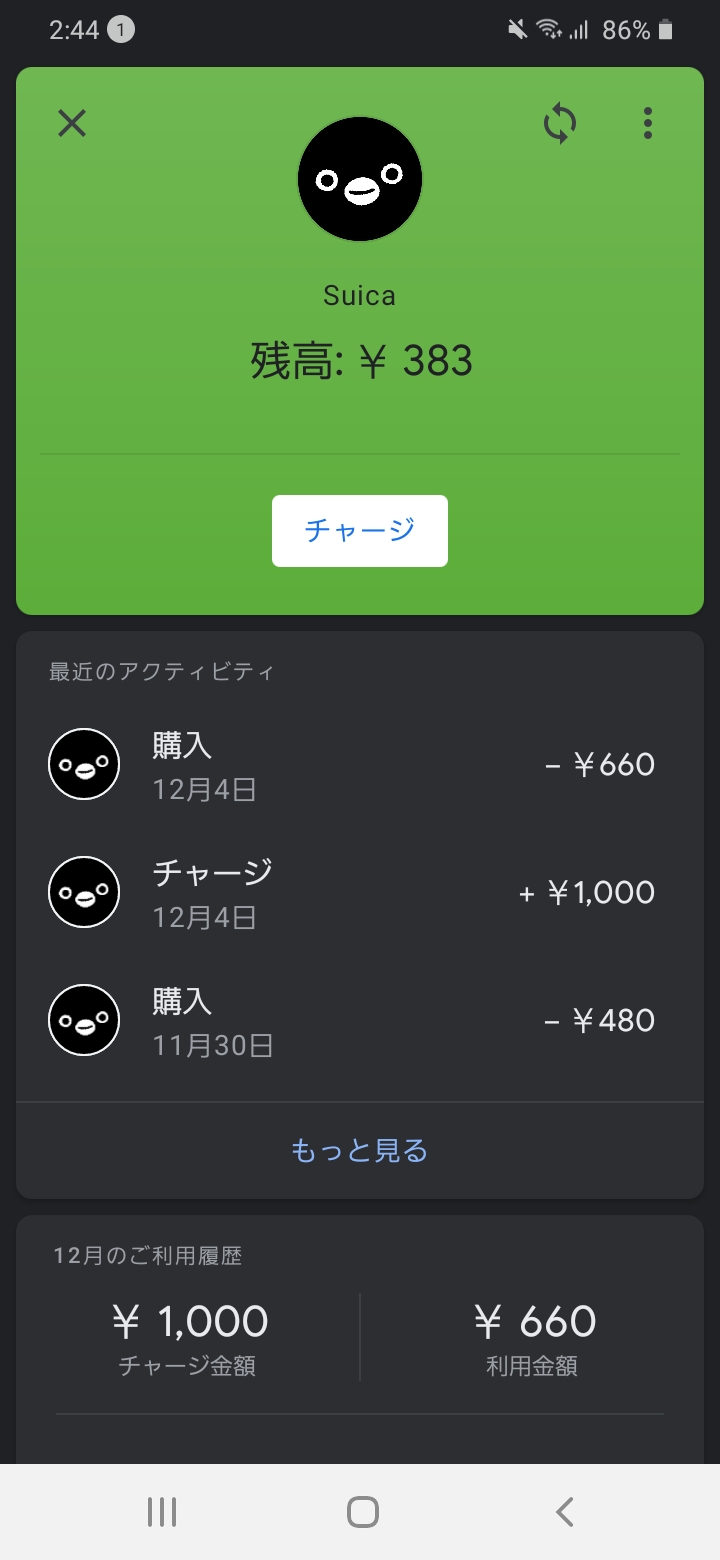The height and width of the screenshot is (1560, 720).
Task: Tap the チャージ button to top up
Action: pos(360,531)
